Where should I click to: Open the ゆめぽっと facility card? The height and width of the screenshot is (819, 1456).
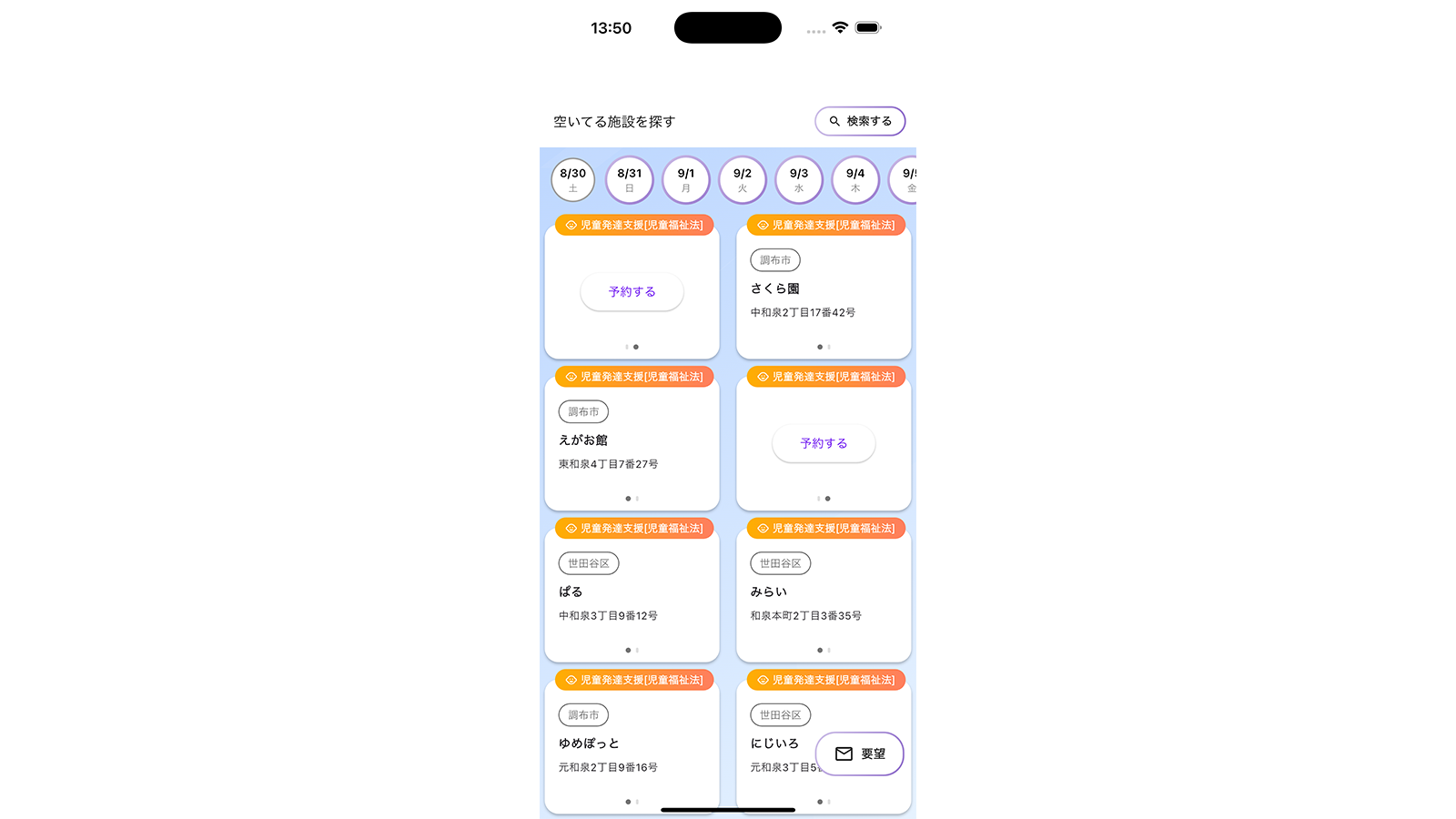point(632,746)
